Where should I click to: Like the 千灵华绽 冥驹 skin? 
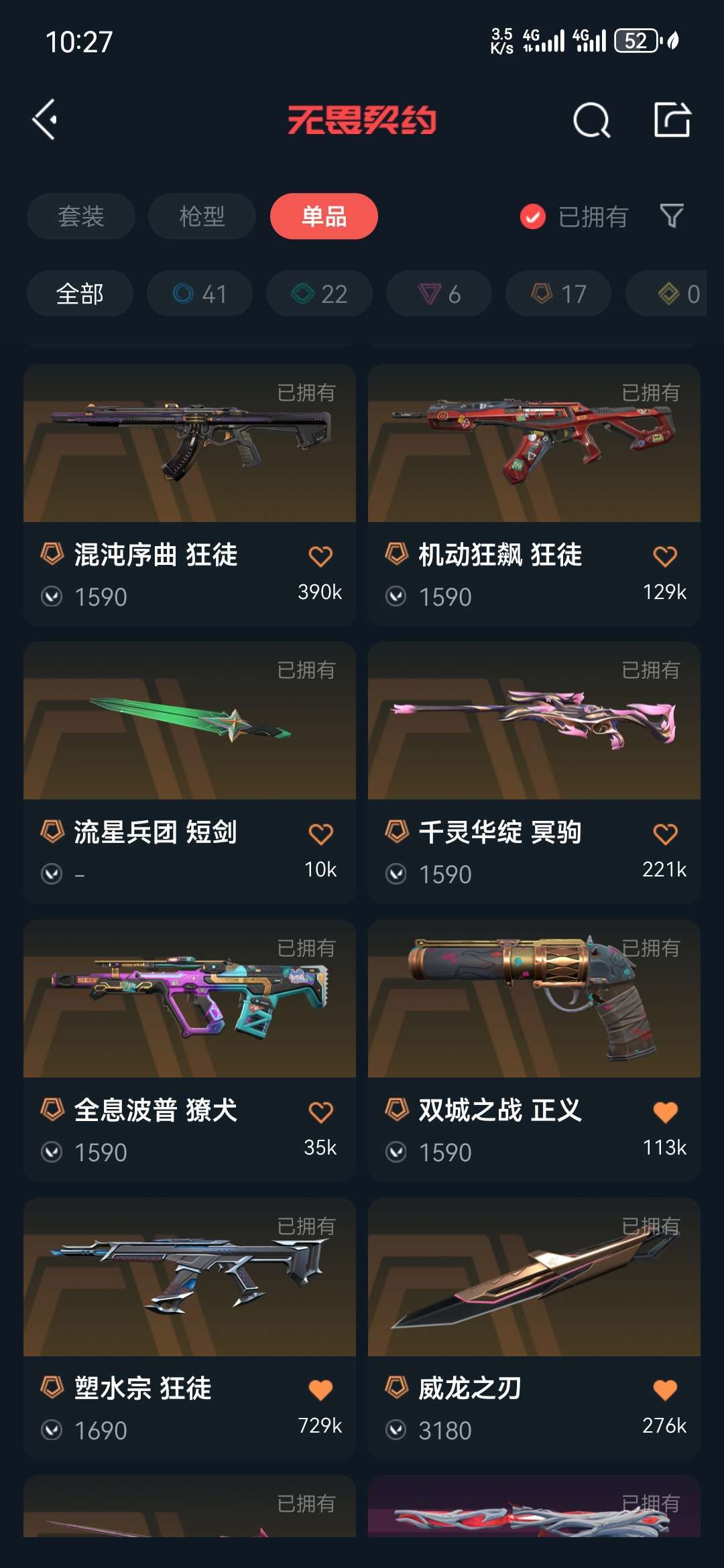tap(665, 834)
